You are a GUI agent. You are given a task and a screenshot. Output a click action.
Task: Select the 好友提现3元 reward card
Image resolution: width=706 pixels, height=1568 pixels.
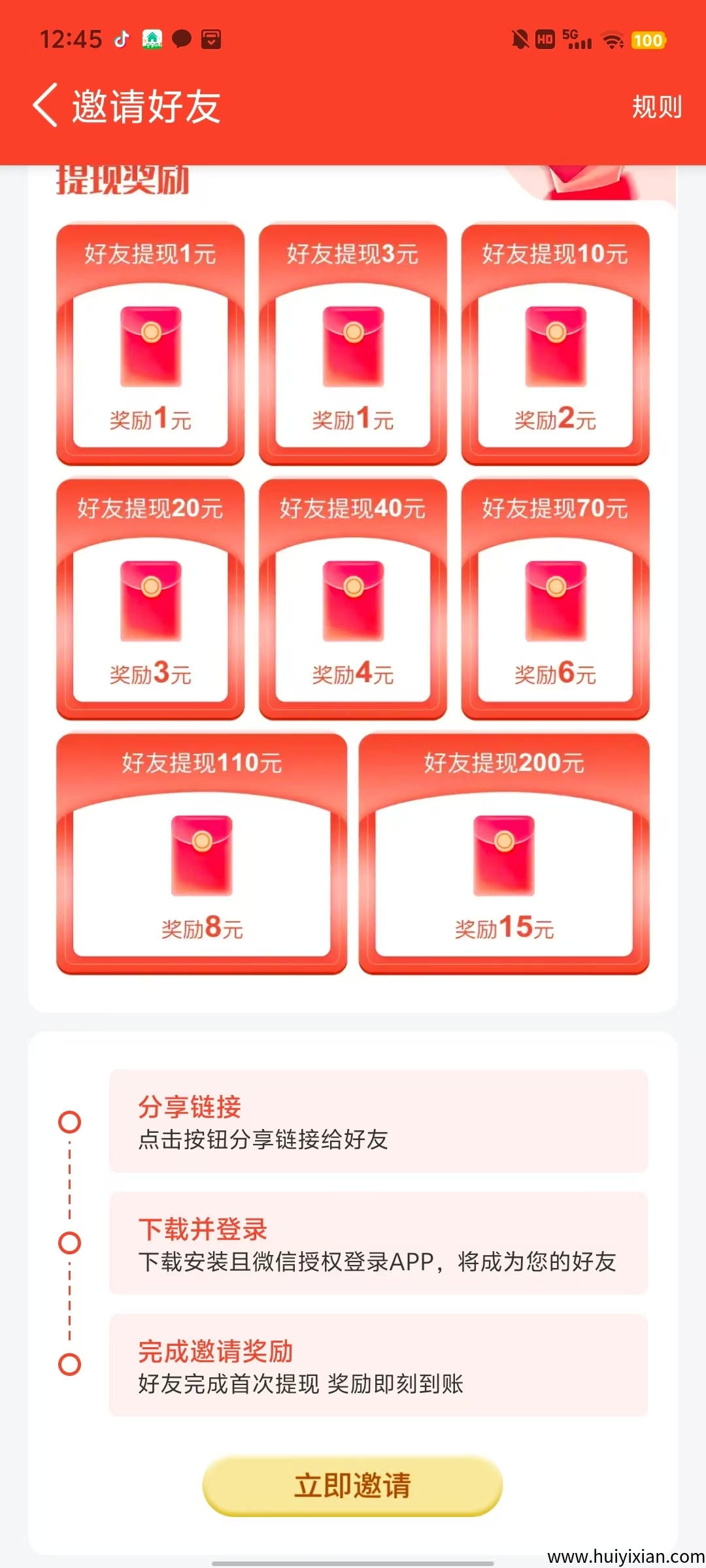[352, 340]
